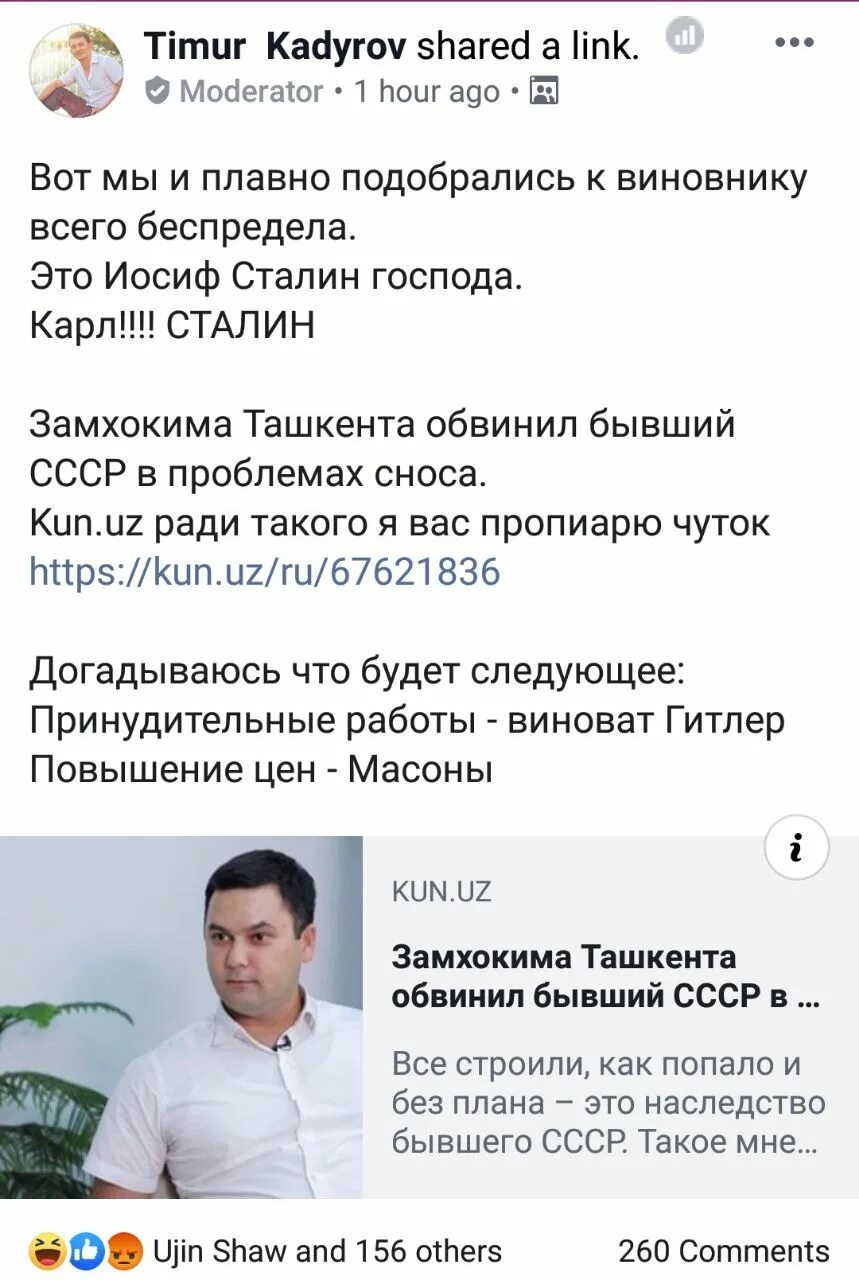Open Timur Kadyrov's profile name
Image resolution: width=859 pixels, height=1280 pixels.
274,44
